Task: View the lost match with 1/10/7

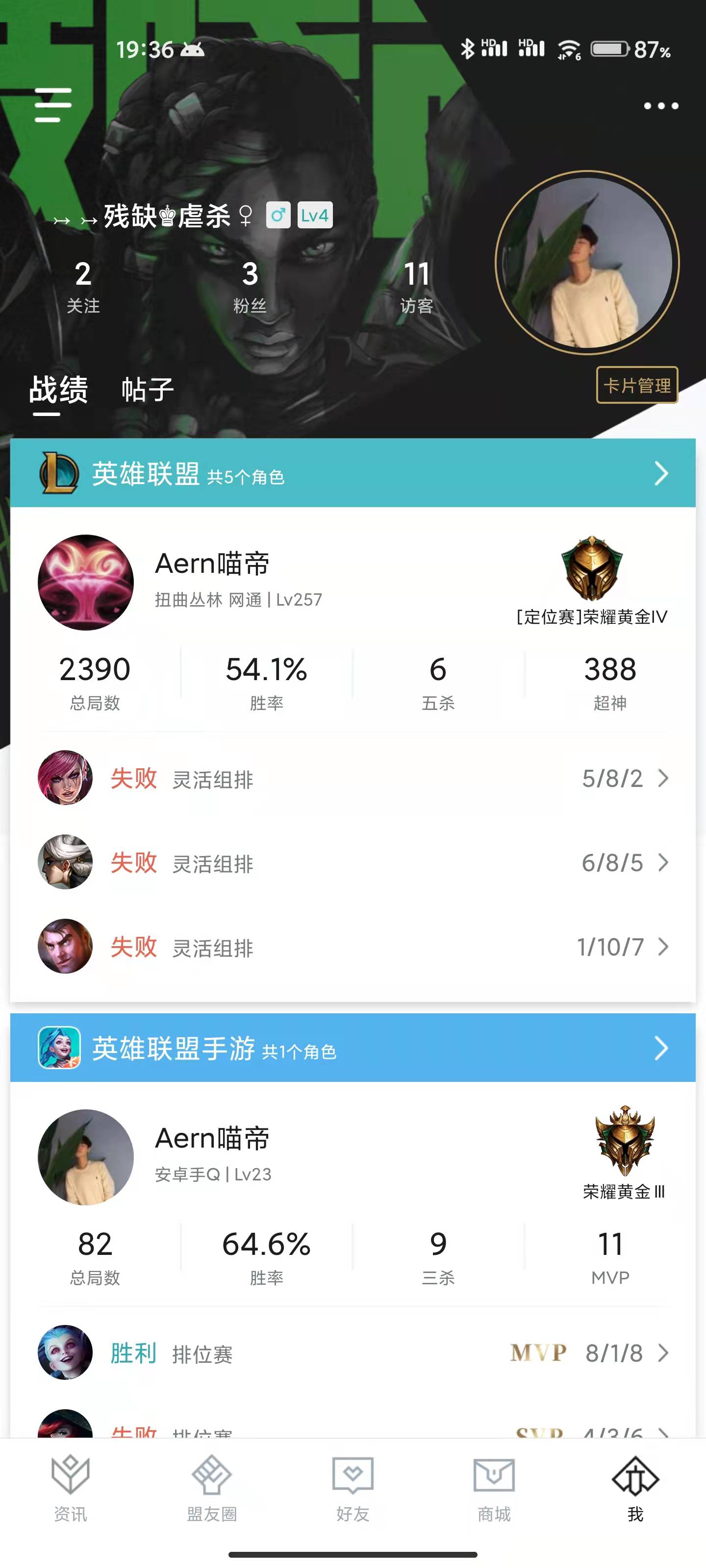Action: click(353, 947)
